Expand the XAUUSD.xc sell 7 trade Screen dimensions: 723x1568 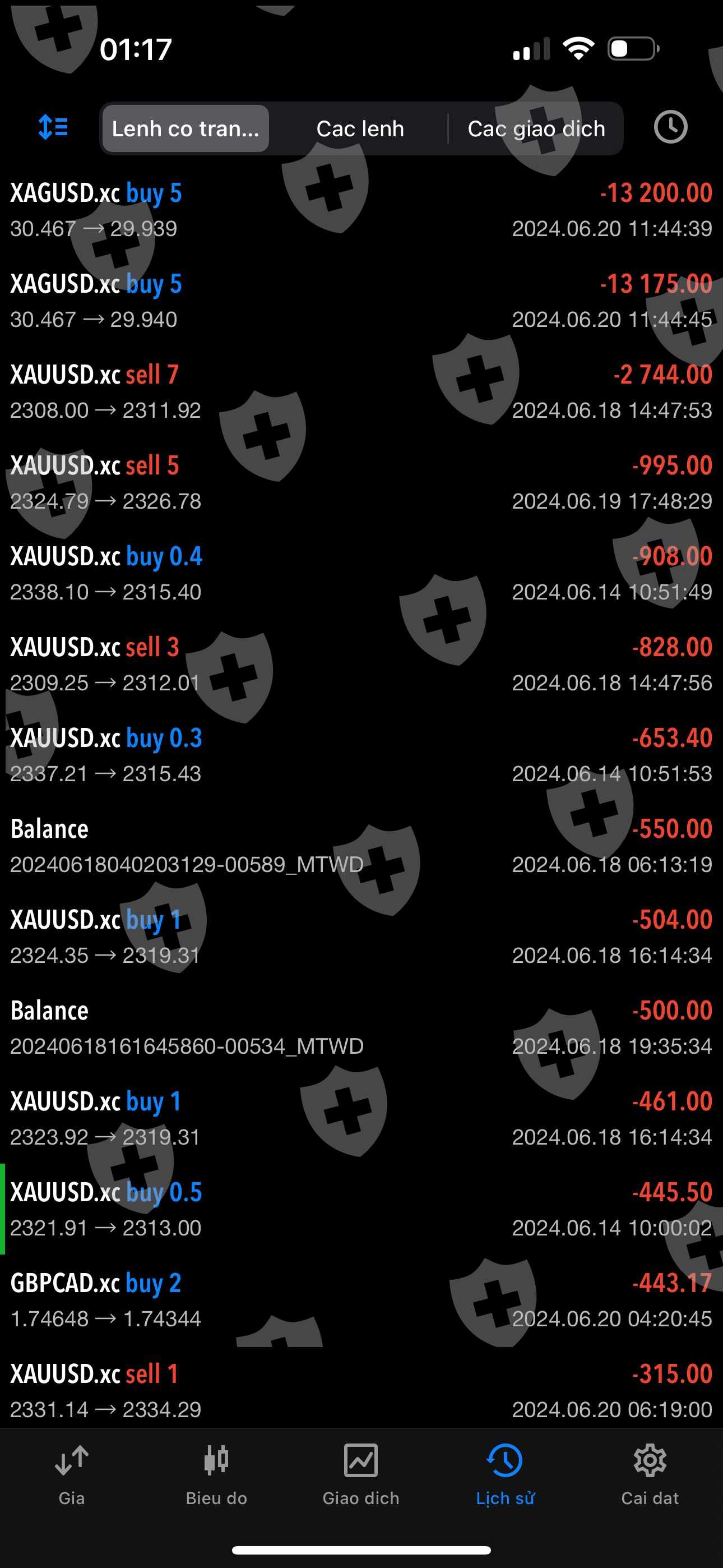tap(361, 392)
